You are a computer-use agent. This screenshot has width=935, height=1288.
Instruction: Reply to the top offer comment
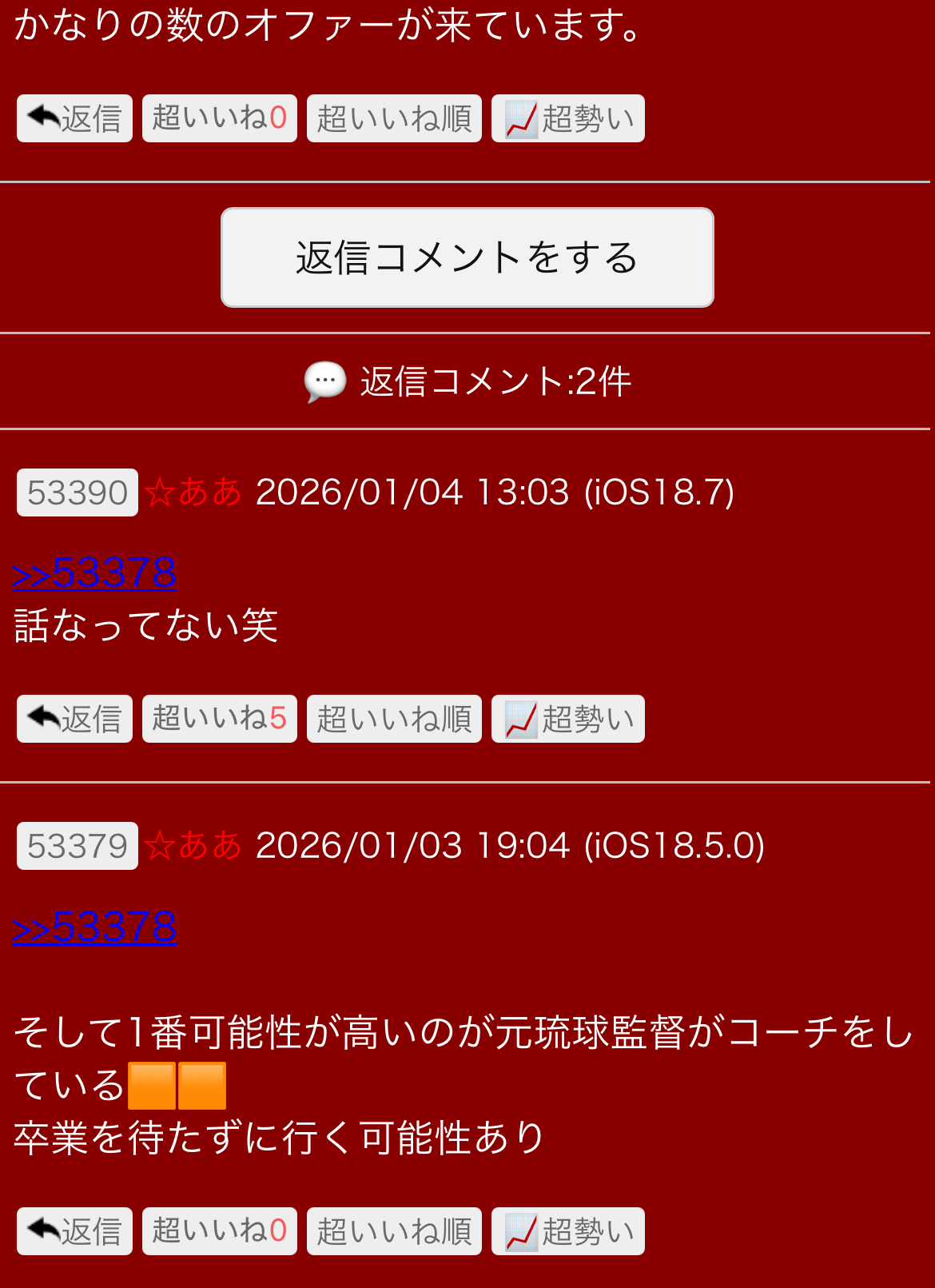click(74, 118)
